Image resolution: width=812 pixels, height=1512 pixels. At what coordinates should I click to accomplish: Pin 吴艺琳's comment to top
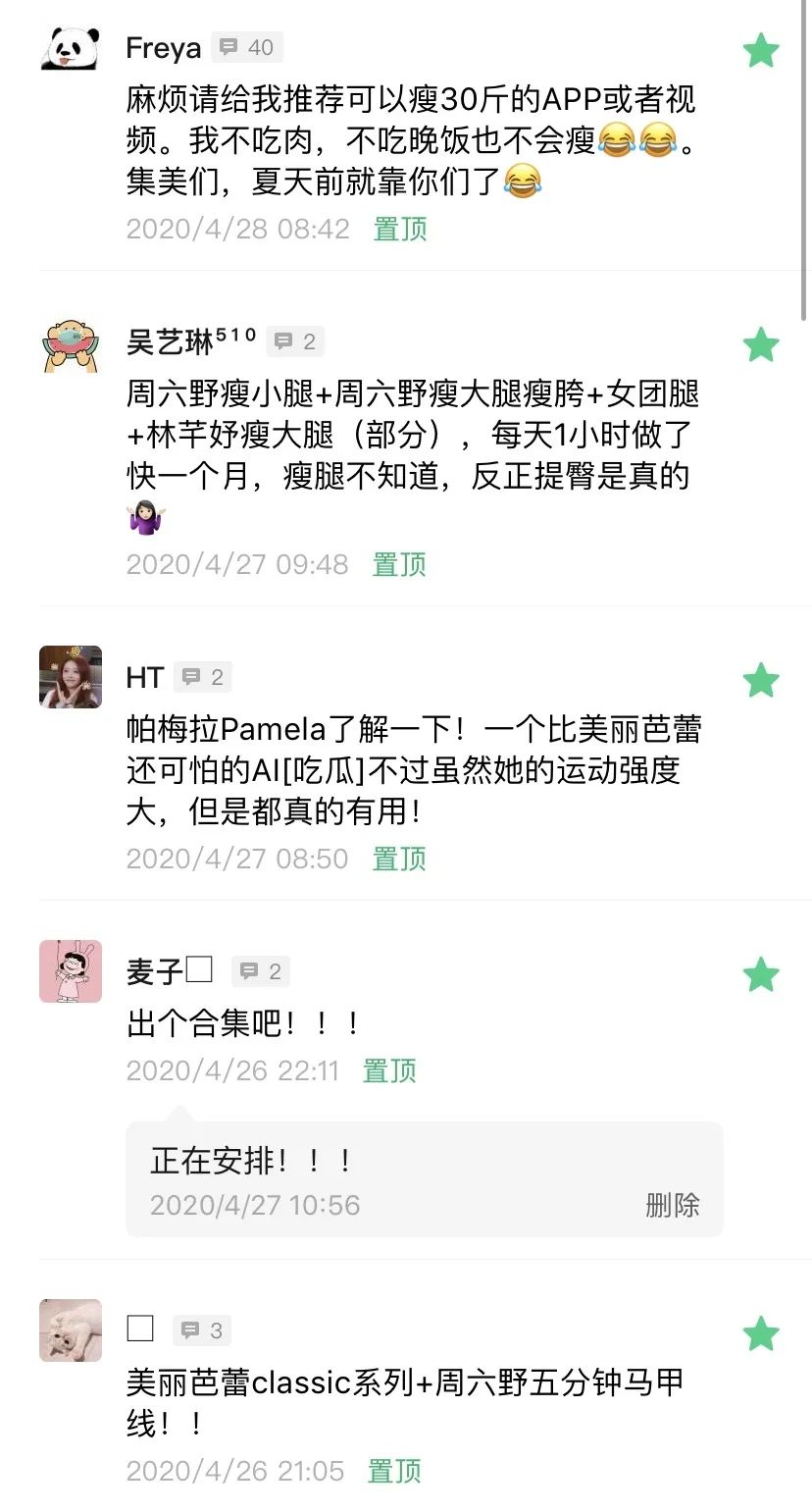(400, 564)
